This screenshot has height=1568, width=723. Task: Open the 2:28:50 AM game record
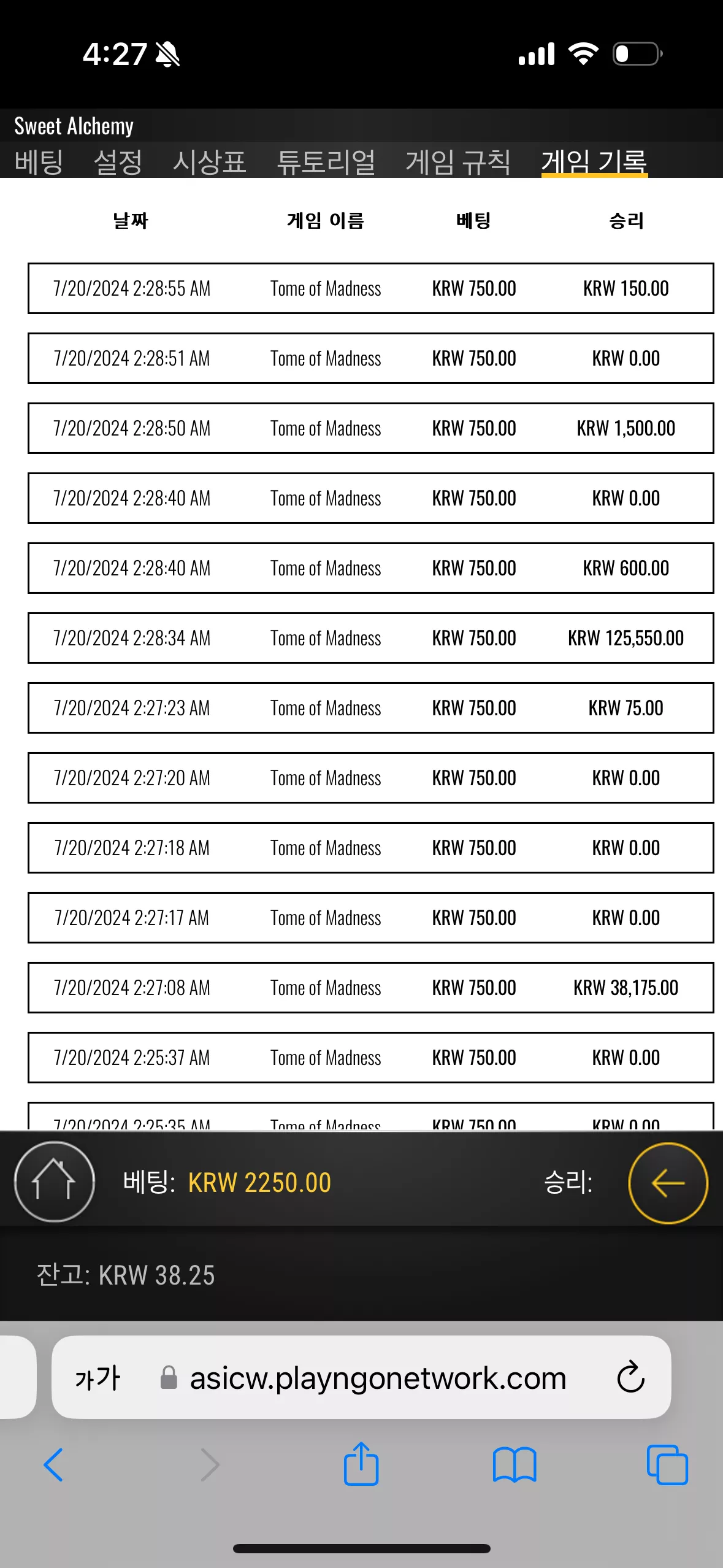coord(370,428)
